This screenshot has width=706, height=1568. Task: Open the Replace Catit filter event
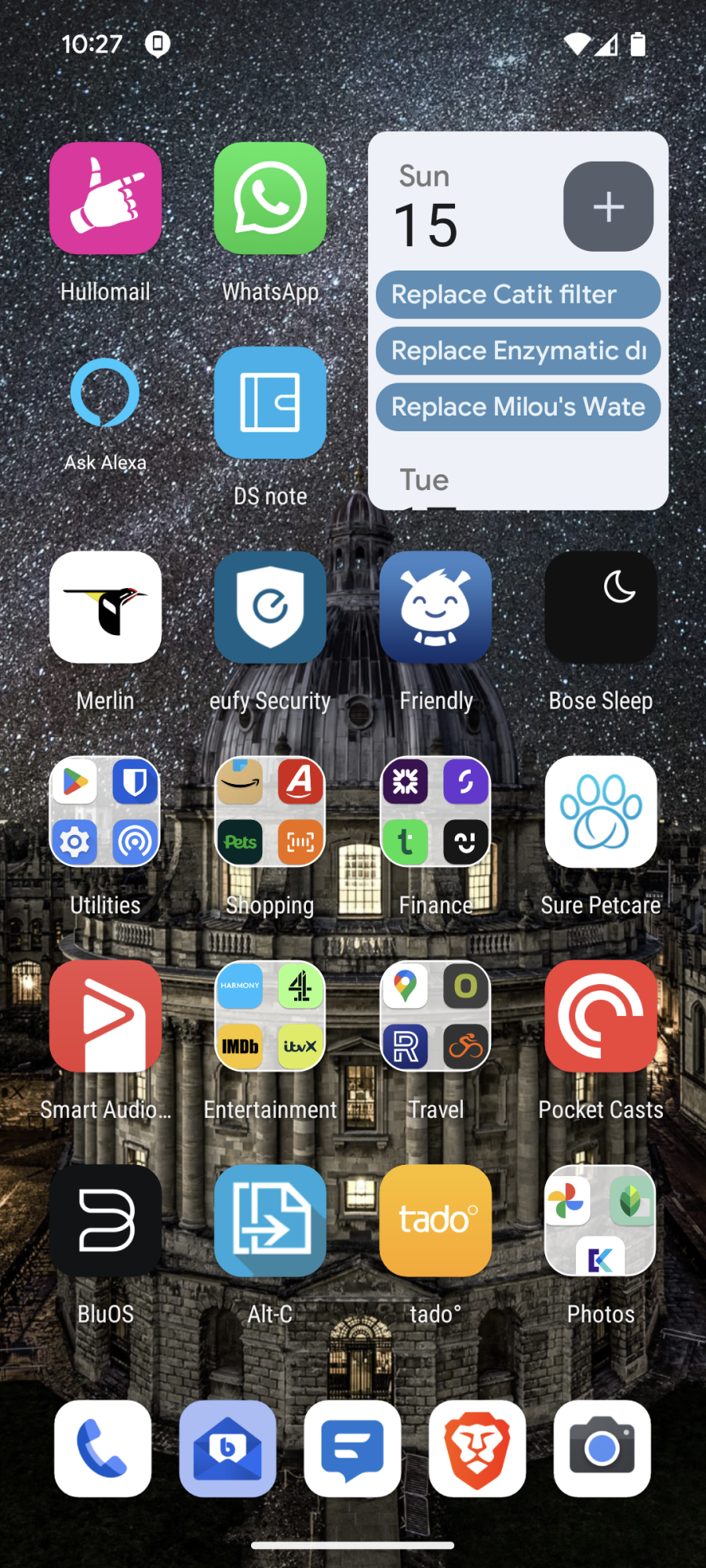point(518,295)
